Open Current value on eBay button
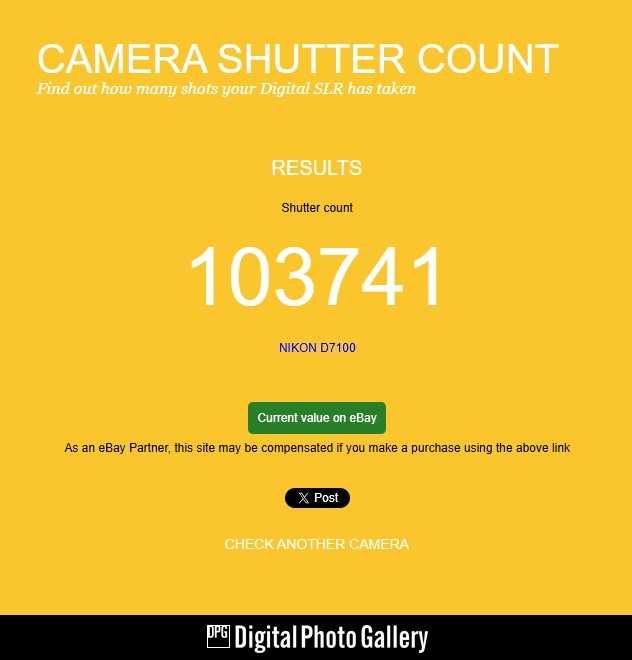632x660 pixels. 316,418
